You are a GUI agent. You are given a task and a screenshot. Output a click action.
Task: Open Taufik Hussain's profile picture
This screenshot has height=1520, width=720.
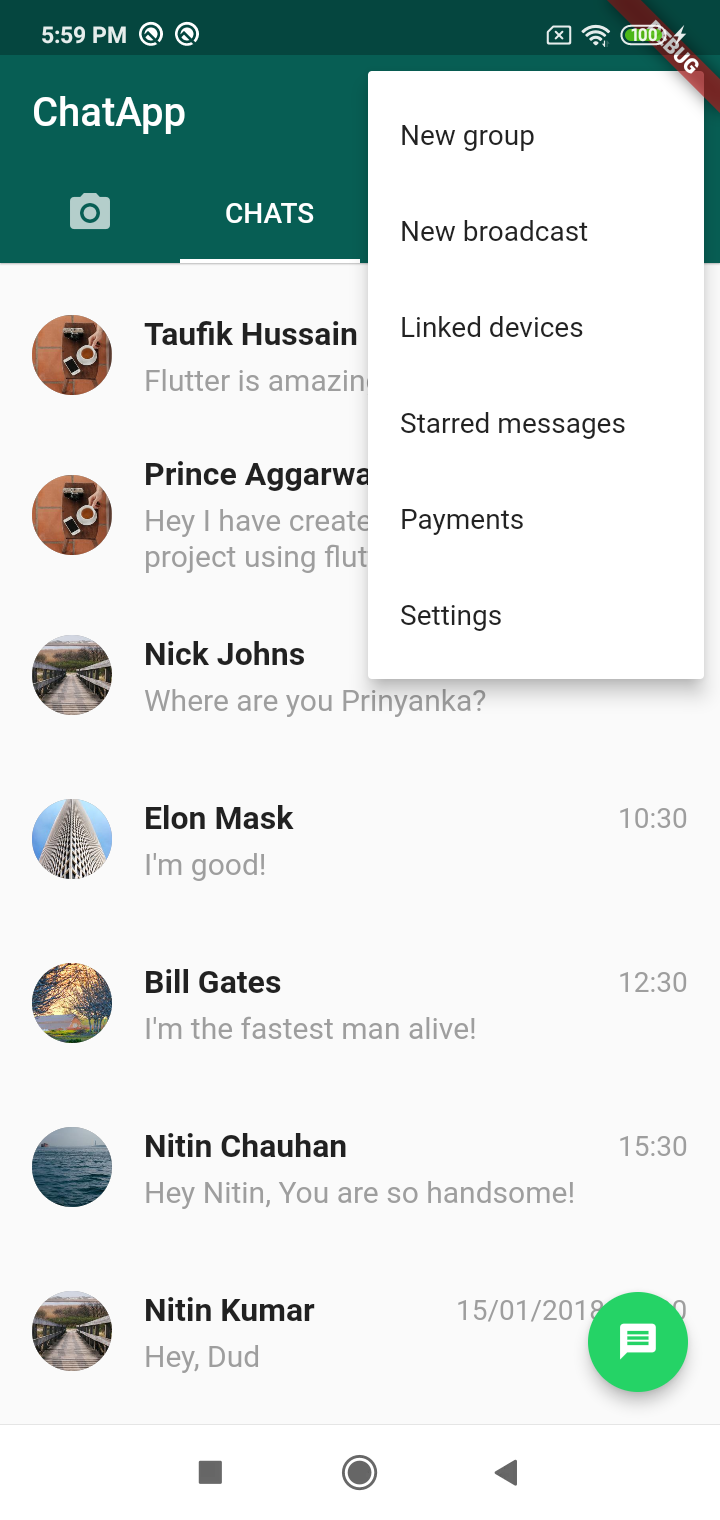72,355
